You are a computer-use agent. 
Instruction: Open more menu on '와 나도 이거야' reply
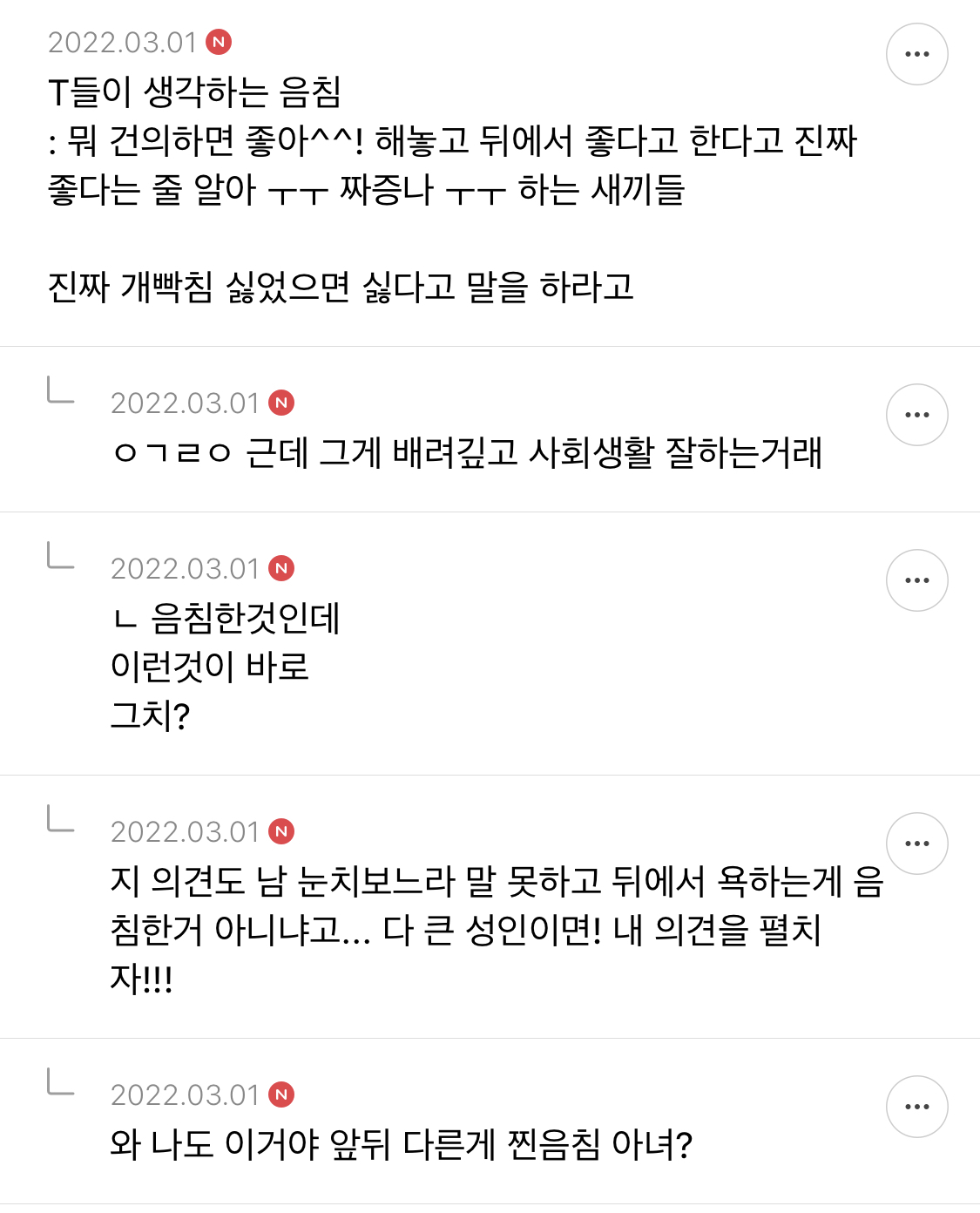(916, 1107)
